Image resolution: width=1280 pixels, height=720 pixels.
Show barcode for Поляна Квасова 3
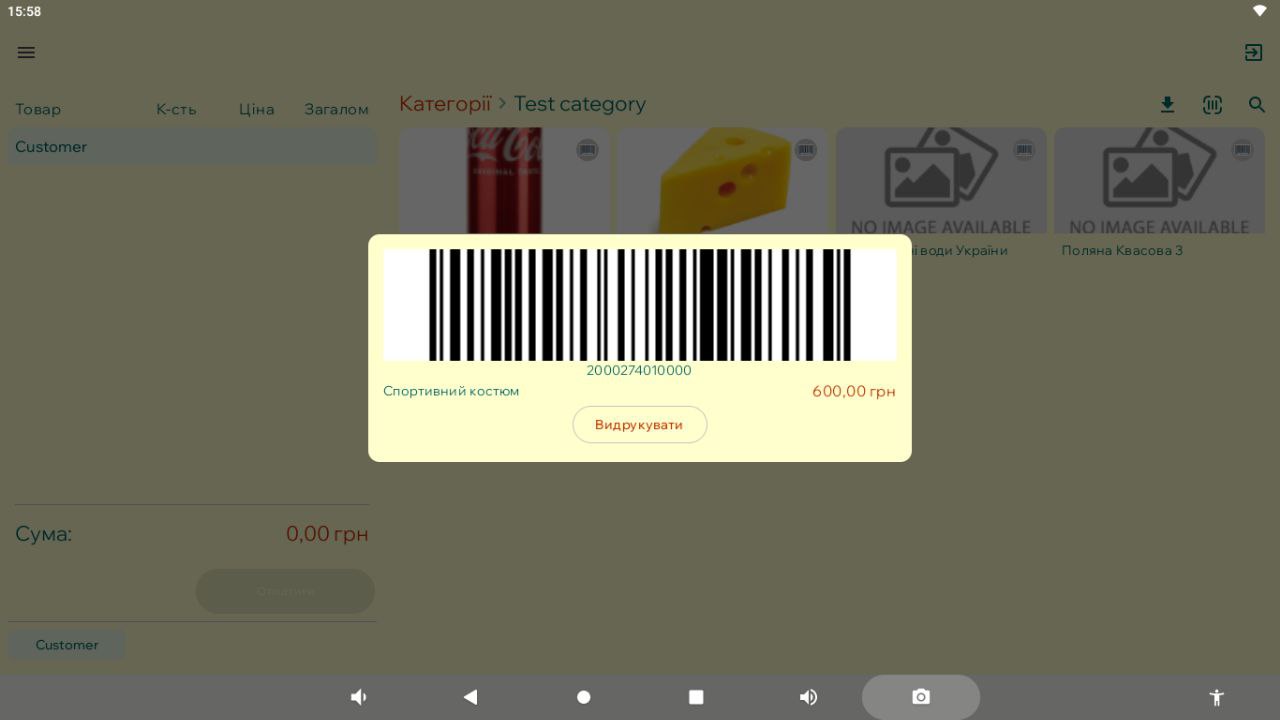point(1242,150)
